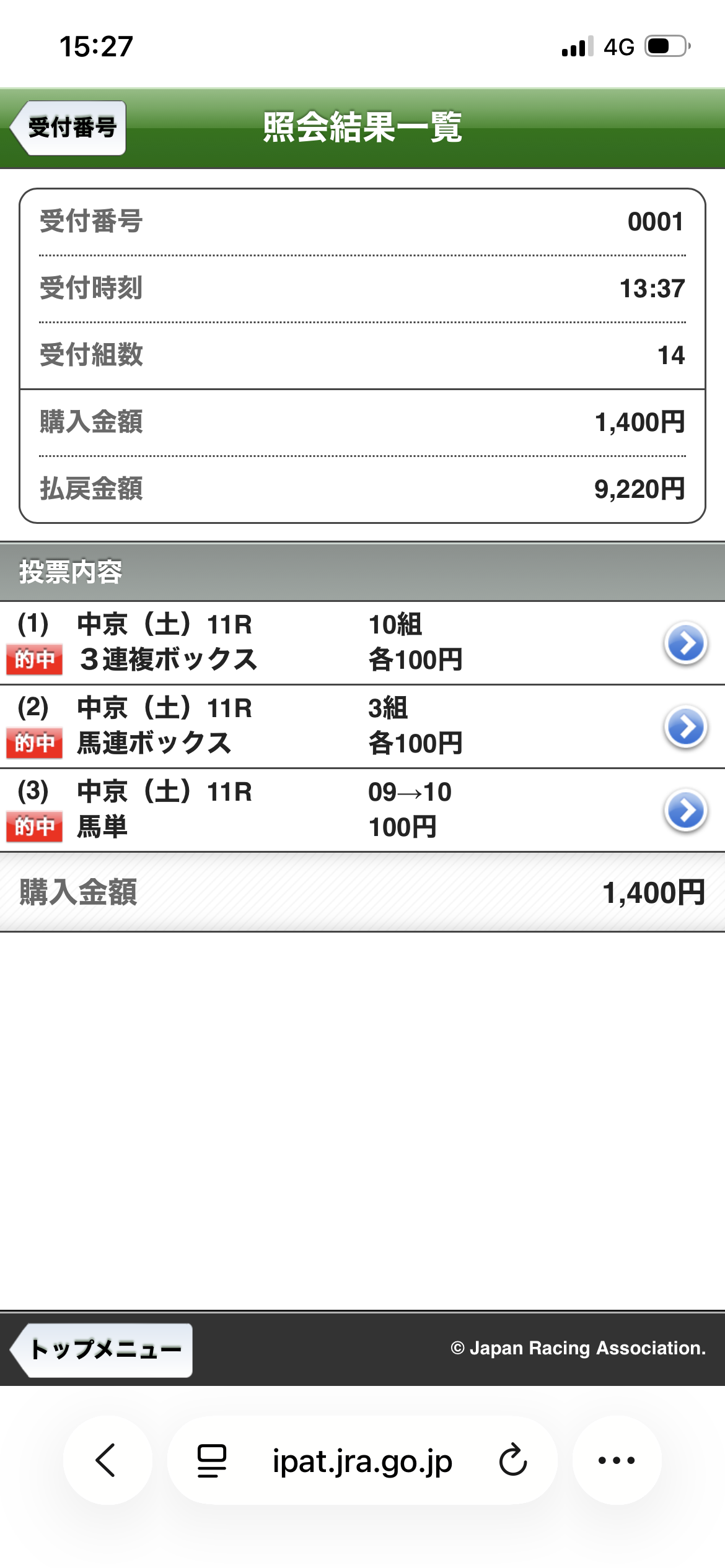Viewport: 725px width, 1568px height.
Task: Go back to 受付番号 list
Action: (69, 128)
